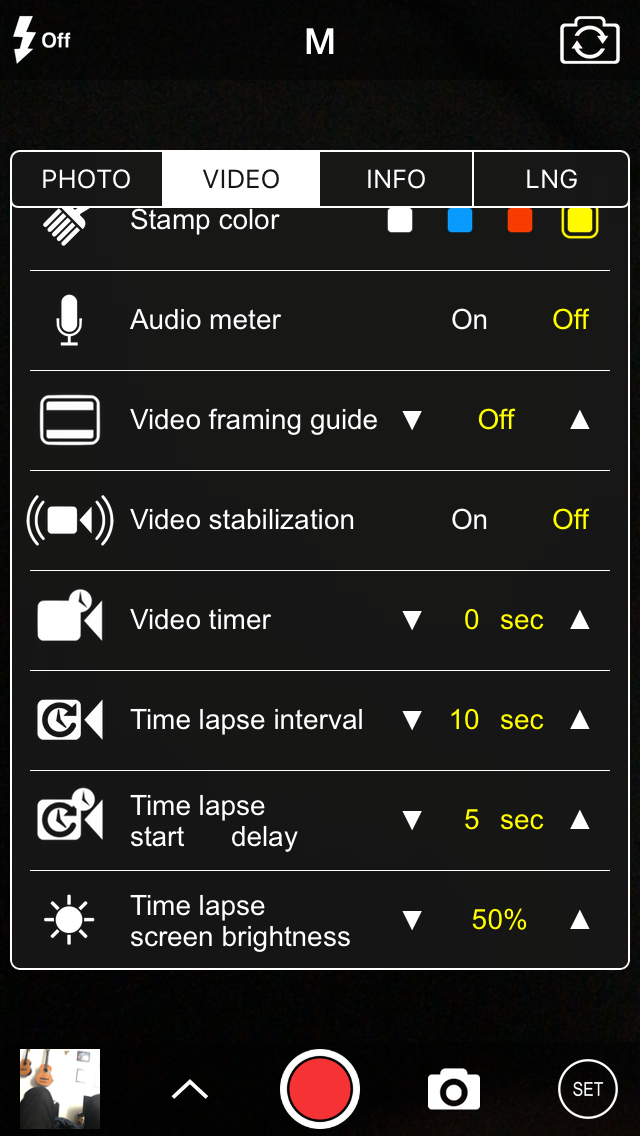The width and height of the screenshot is (640, 1136).
Task: Take a still photo with camera icon
Action: click(x=454, y=1089)
